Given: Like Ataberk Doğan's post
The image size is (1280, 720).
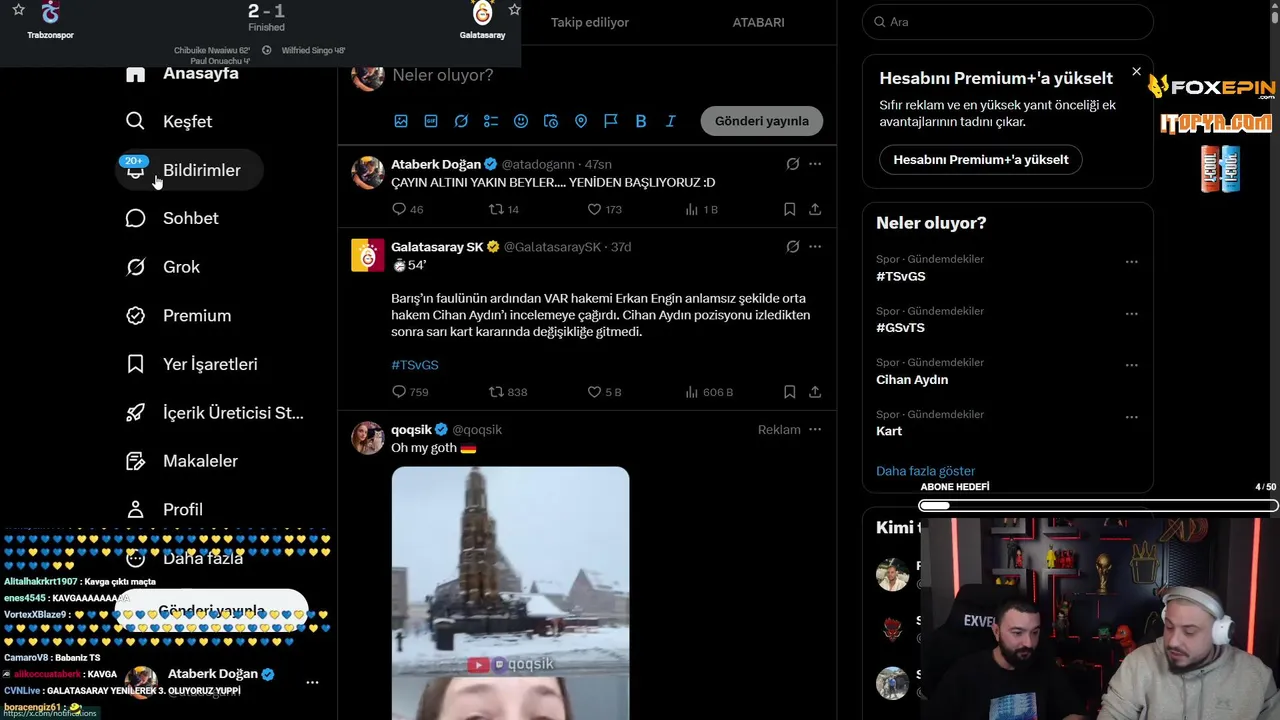Looking at the screenshot, I should pos(594,209).
